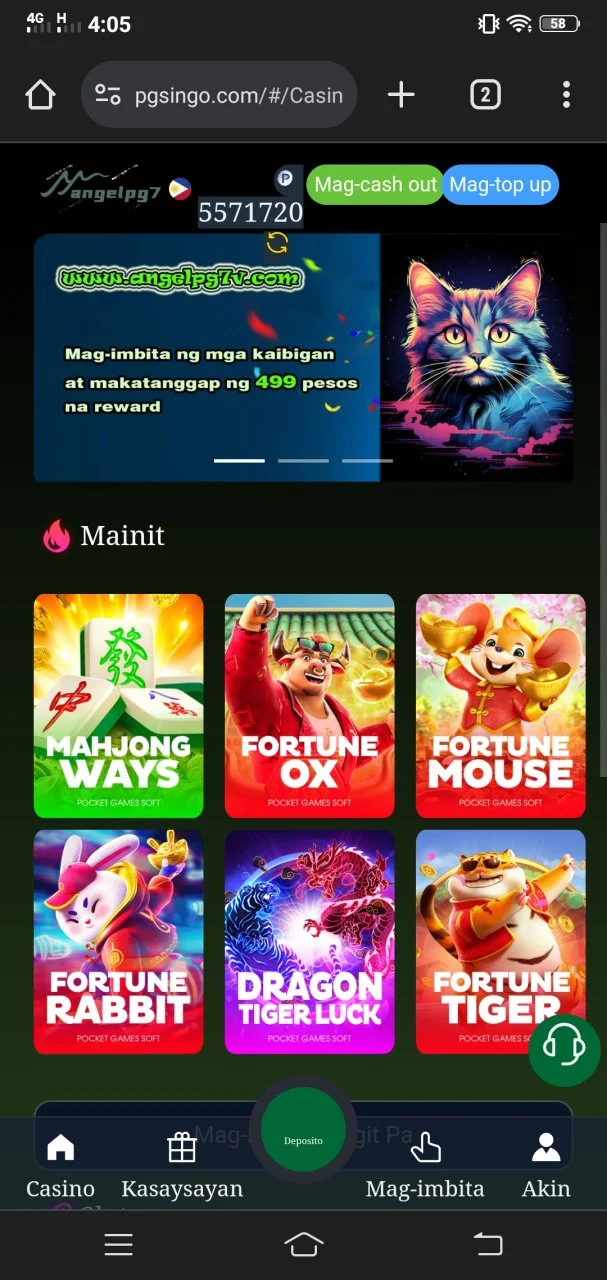This screenshot has height=1280, width=607.
Task: Open customer support headset chat
Action: 564,1050
